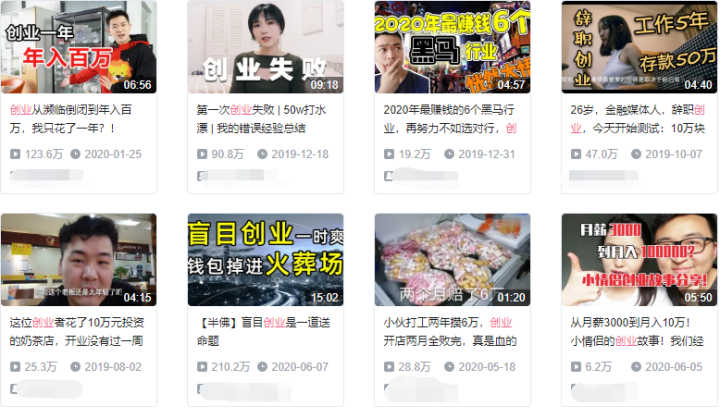
Task: Open the 花了10万元投资奶茶店 video
Action: coord(78,259)
